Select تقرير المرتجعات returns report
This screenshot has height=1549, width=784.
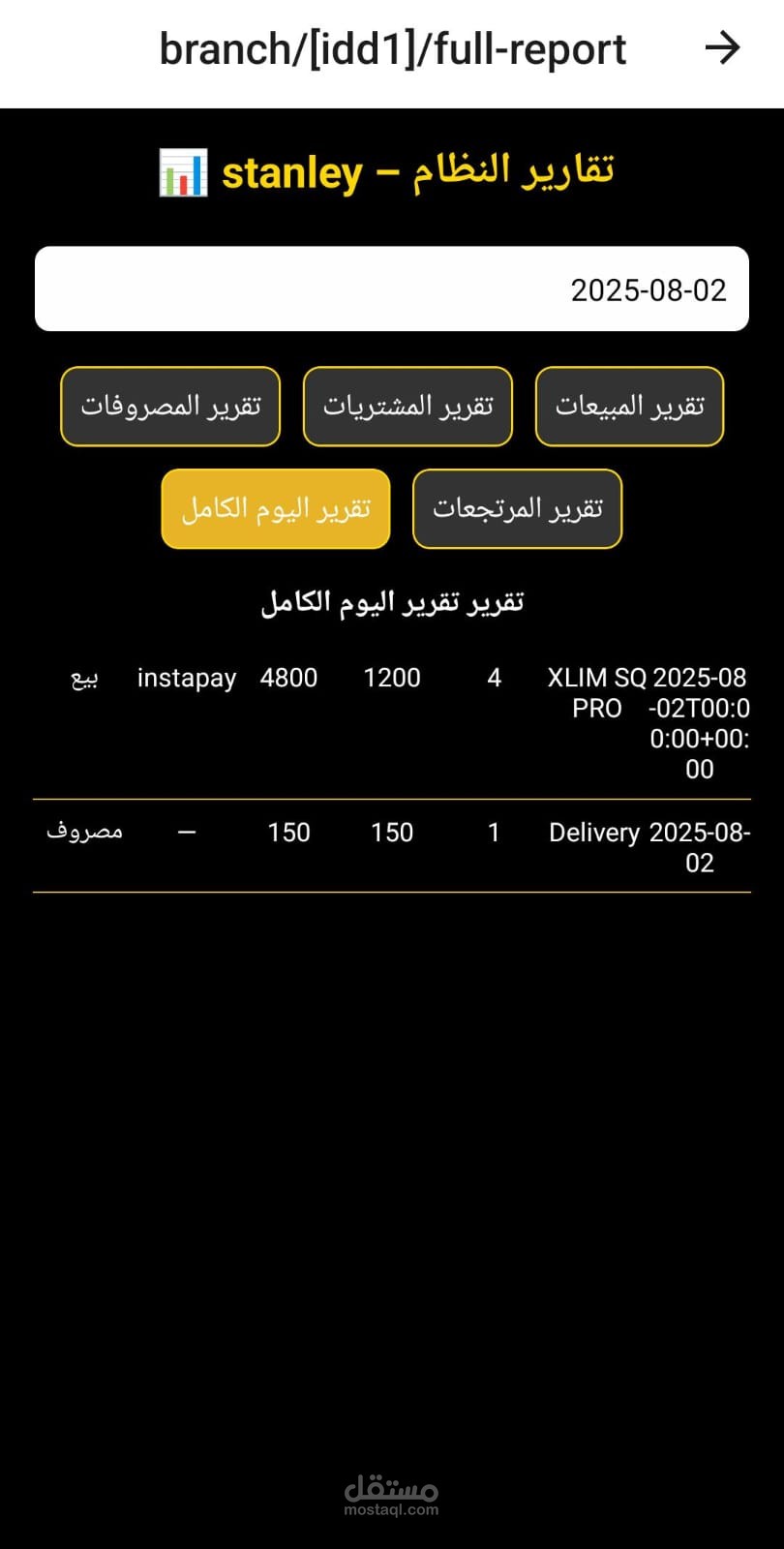point(517,509)
